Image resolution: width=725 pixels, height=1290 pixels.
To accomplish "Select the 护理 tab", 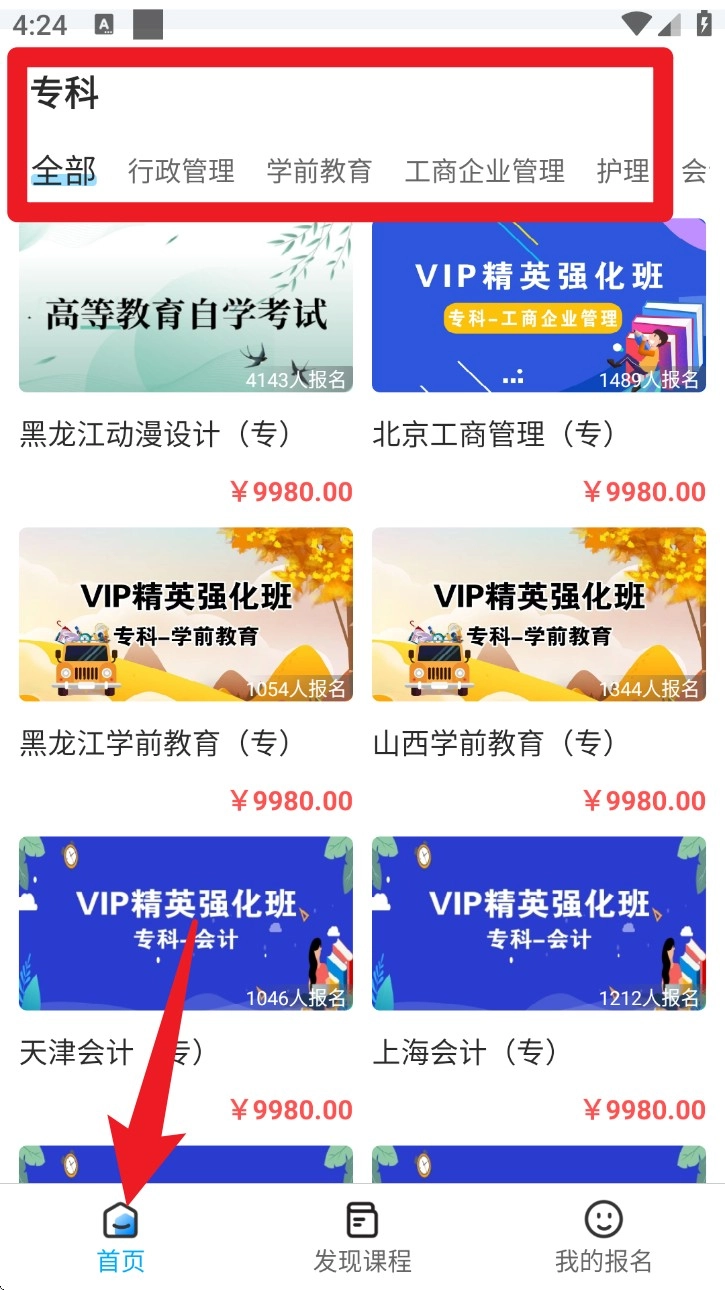I will 623,171.
